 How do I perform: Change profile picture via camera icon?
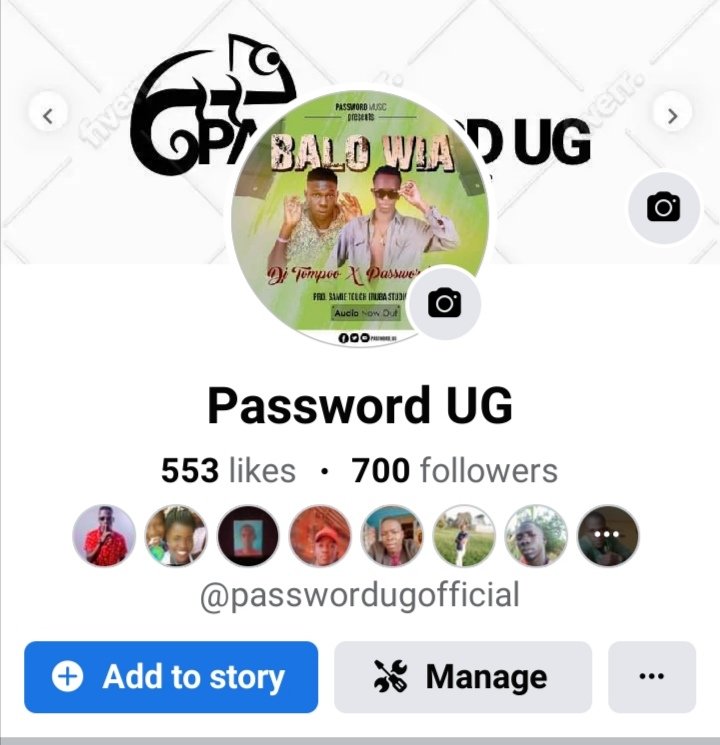click(444, 303)
